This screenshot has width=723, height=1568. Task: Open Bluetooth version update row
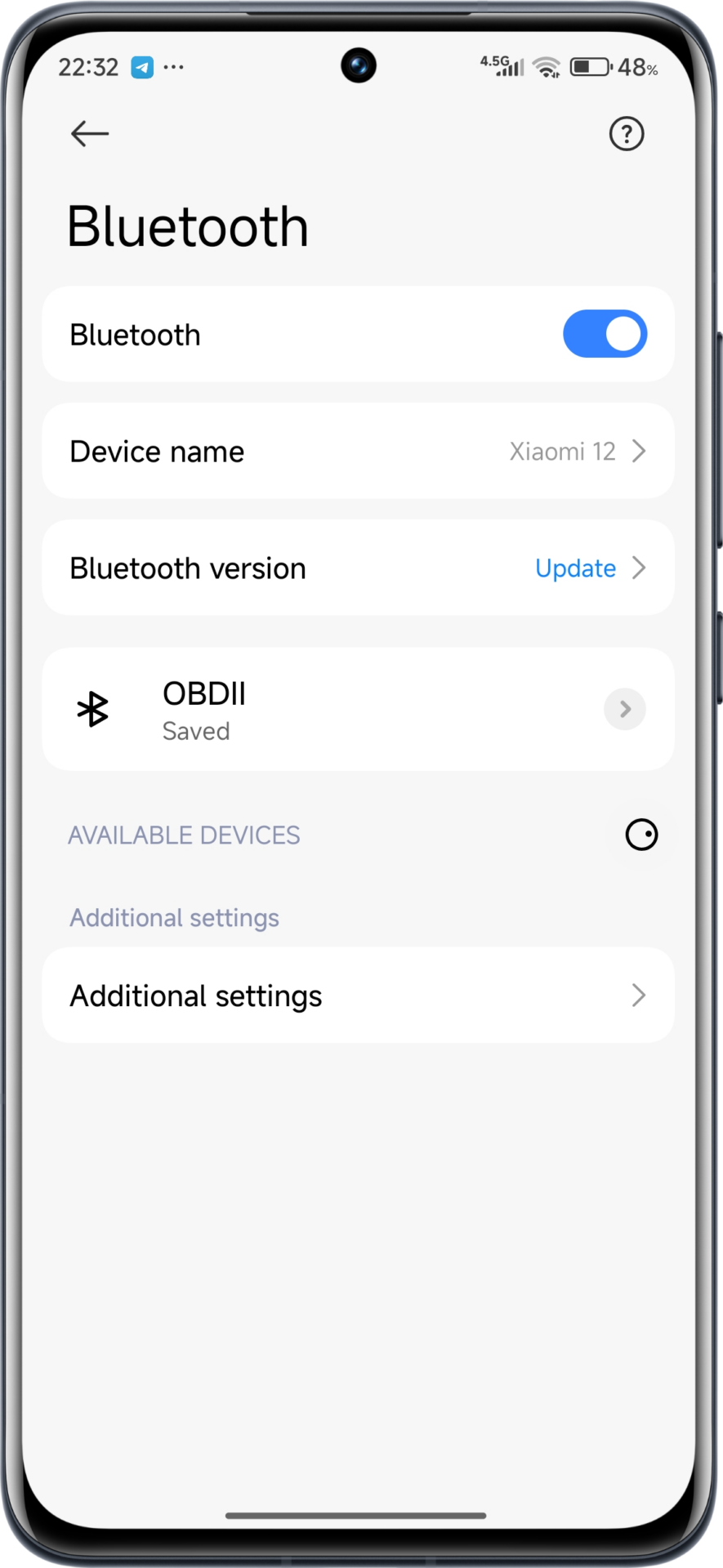358,568
